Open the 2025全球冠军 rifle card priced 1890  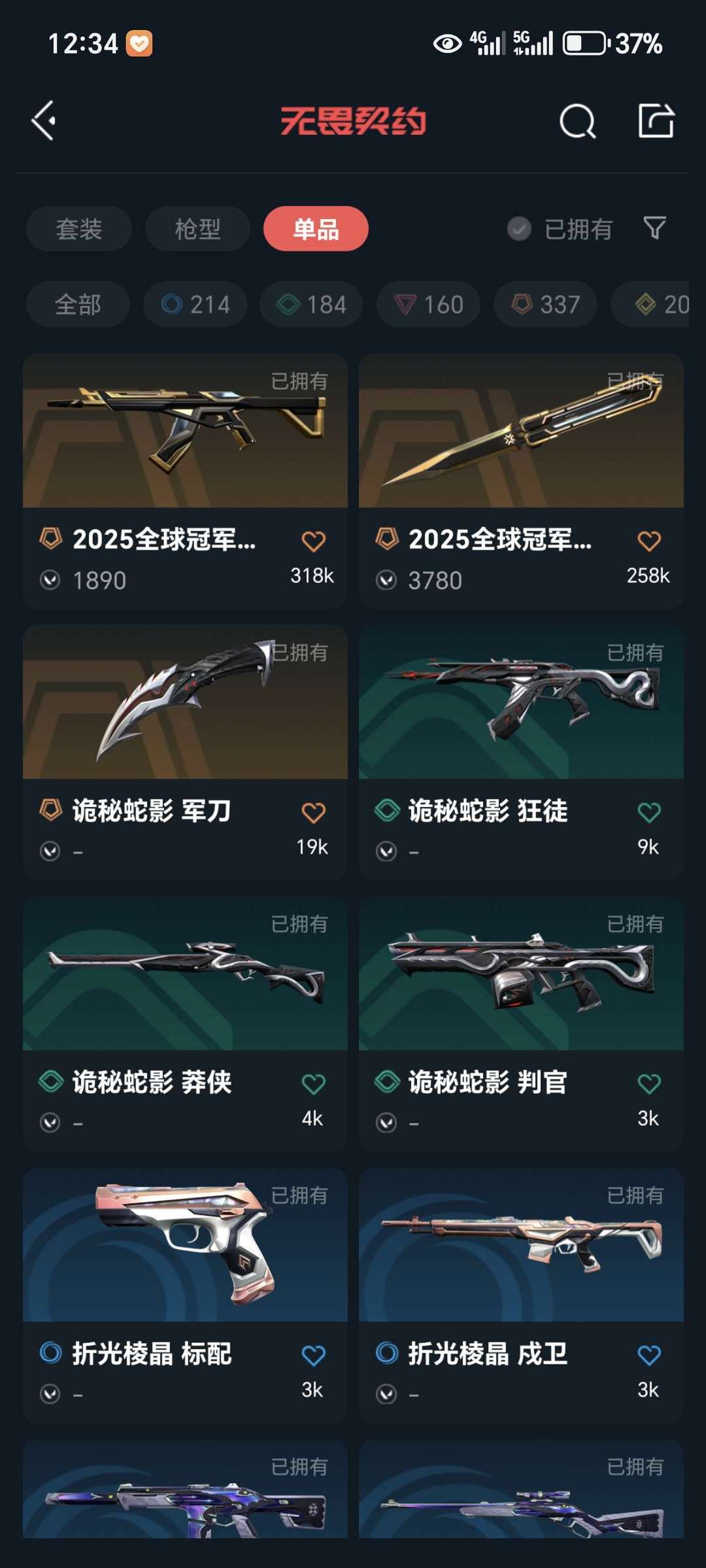(x=185, y=481)
